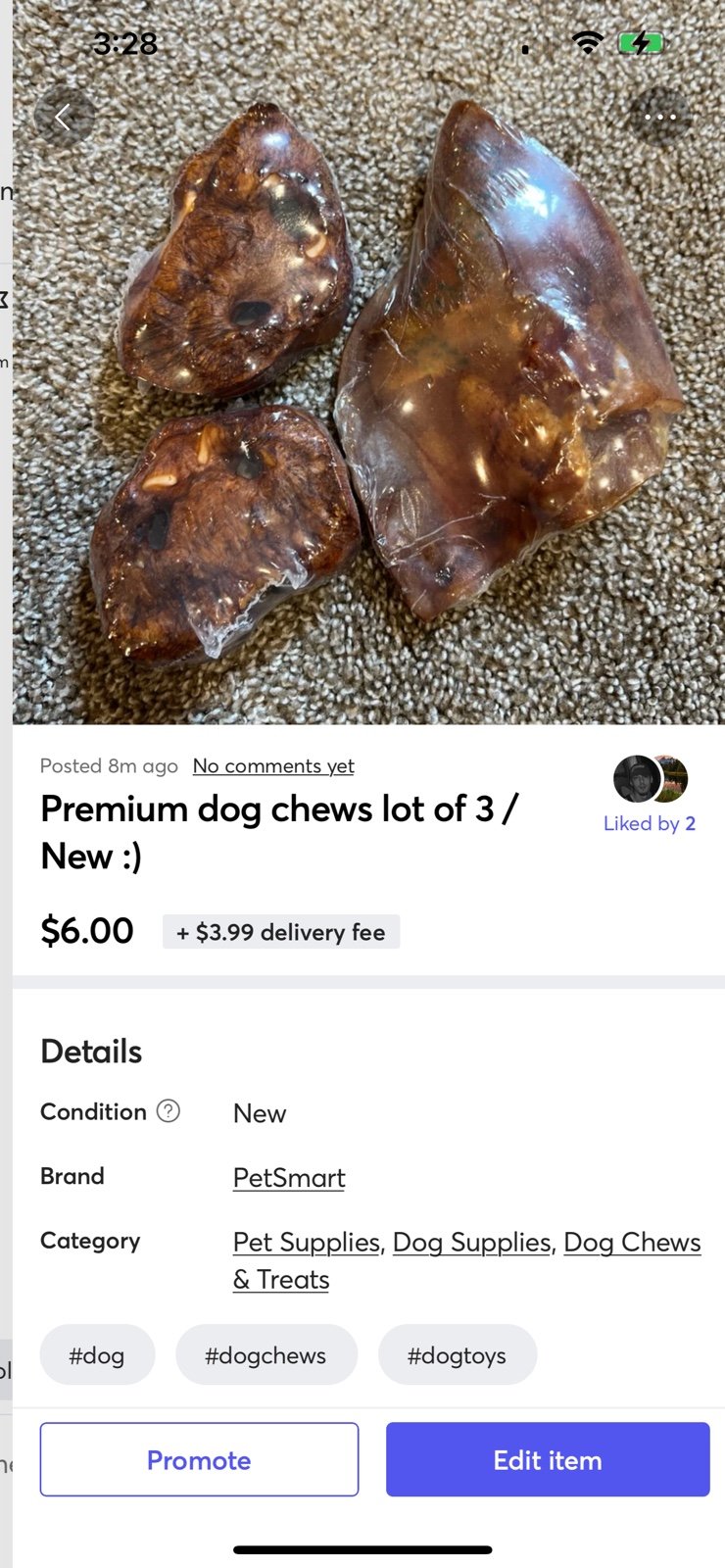The height and width of the screenshot is (1568, 725).
Task: Promote this listing
Action: (x=199, y=1459)
